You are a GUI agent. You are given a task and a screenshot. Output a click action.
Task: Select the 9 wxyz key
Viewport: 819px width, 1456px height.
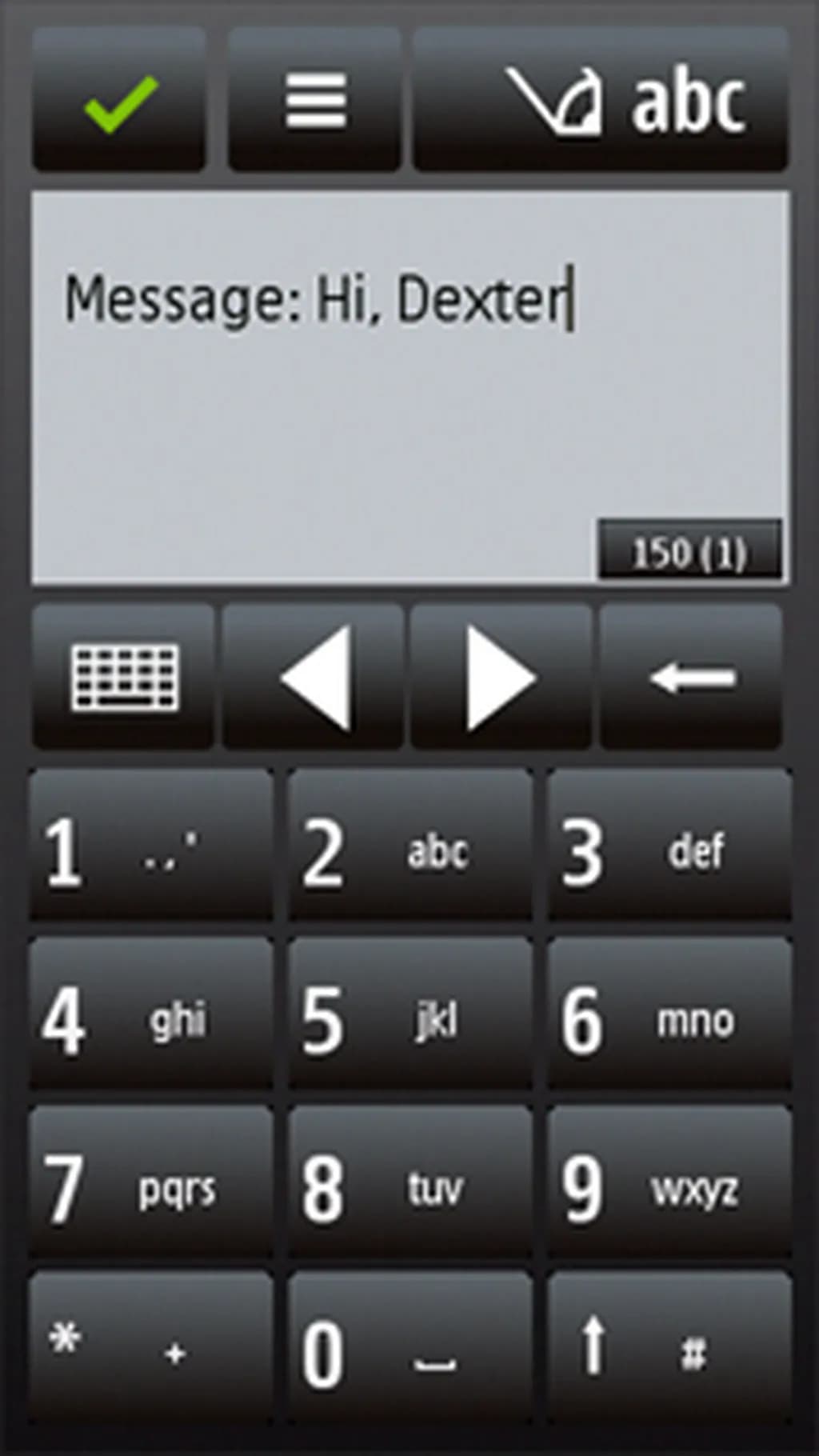point(668,1182)
